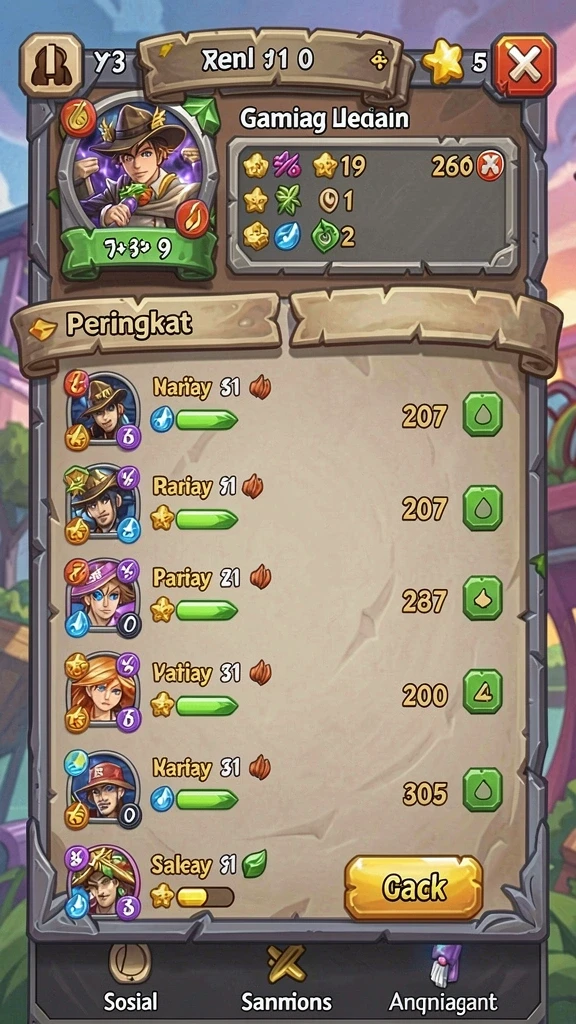Tap the green button next to score 287

483,599
